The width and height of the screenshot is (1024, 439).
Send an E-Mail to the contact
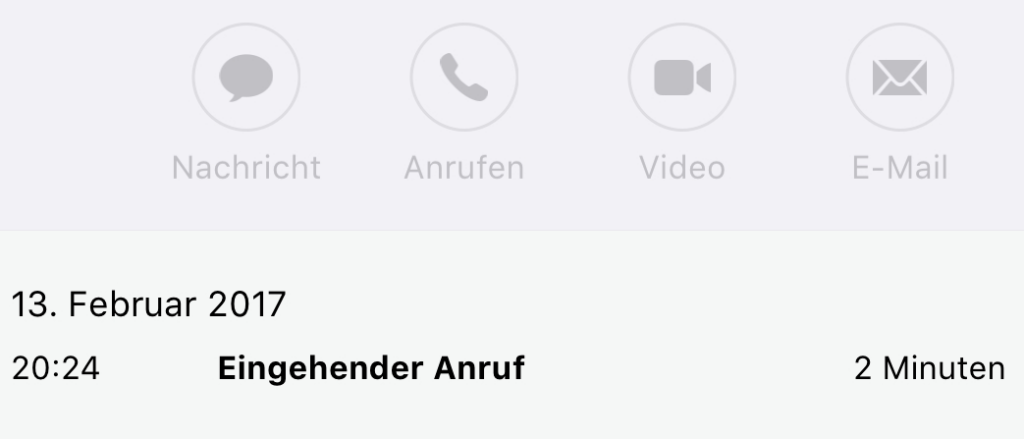tap(900, 78)
